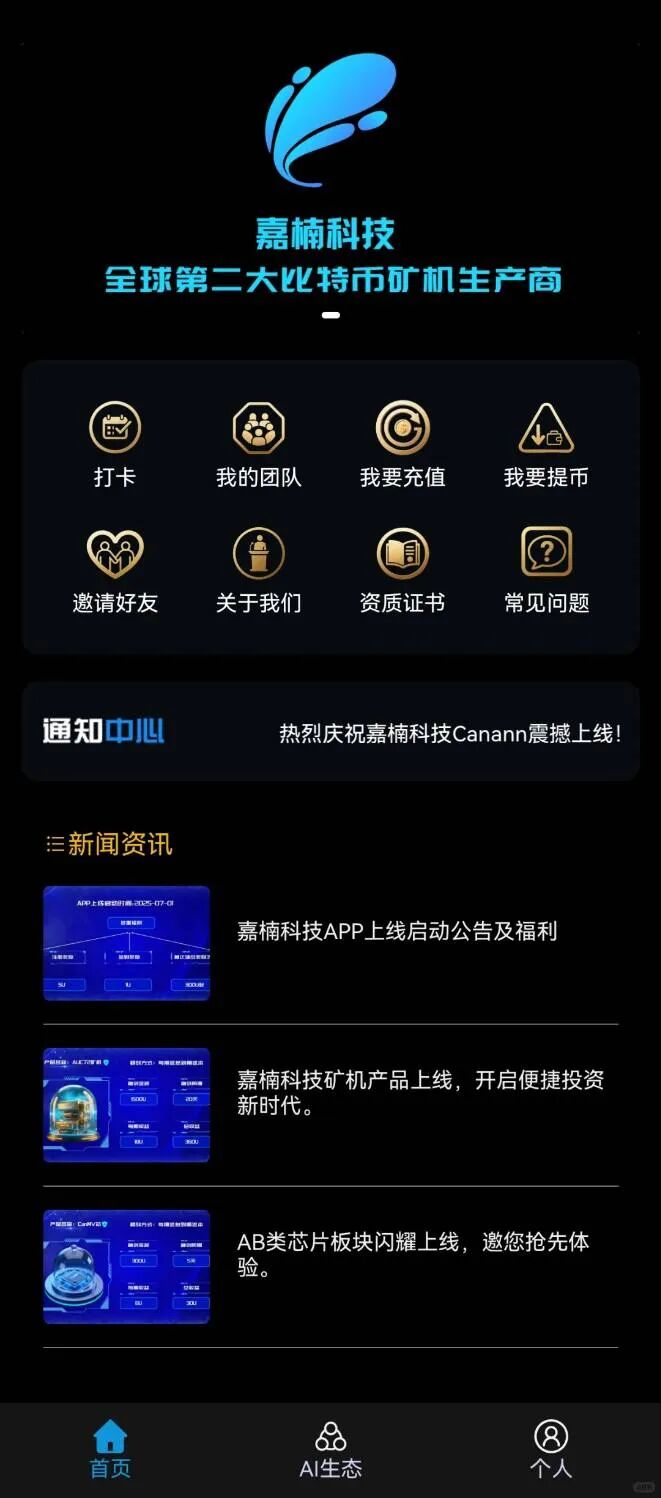Viewport: 661px width, 1498px height.
Task: Open the AB类芯片板块闪耀上线 news item
Action: pyautogui.click(x=412, y=1255)
